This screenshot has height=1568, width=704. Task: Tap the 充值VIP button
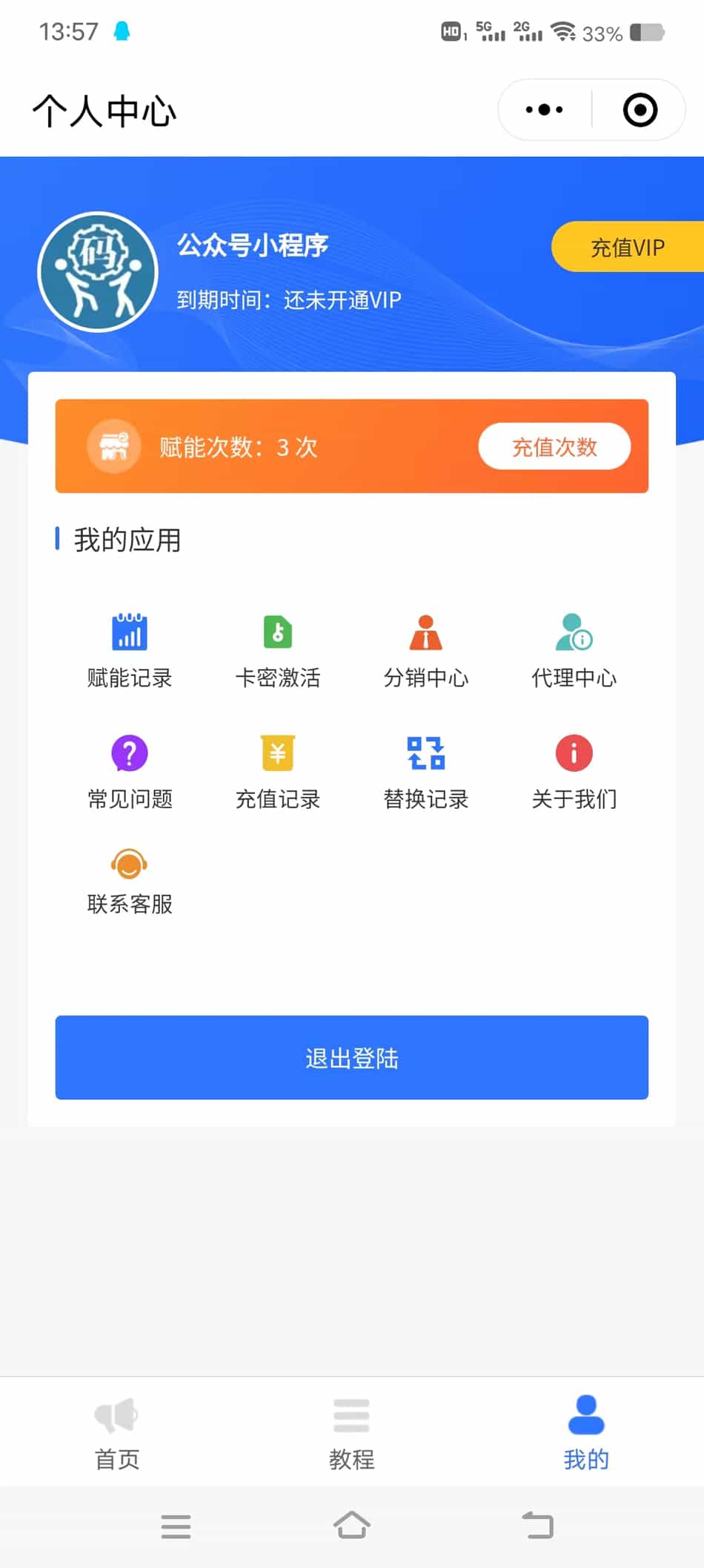(x=627, y=247)
